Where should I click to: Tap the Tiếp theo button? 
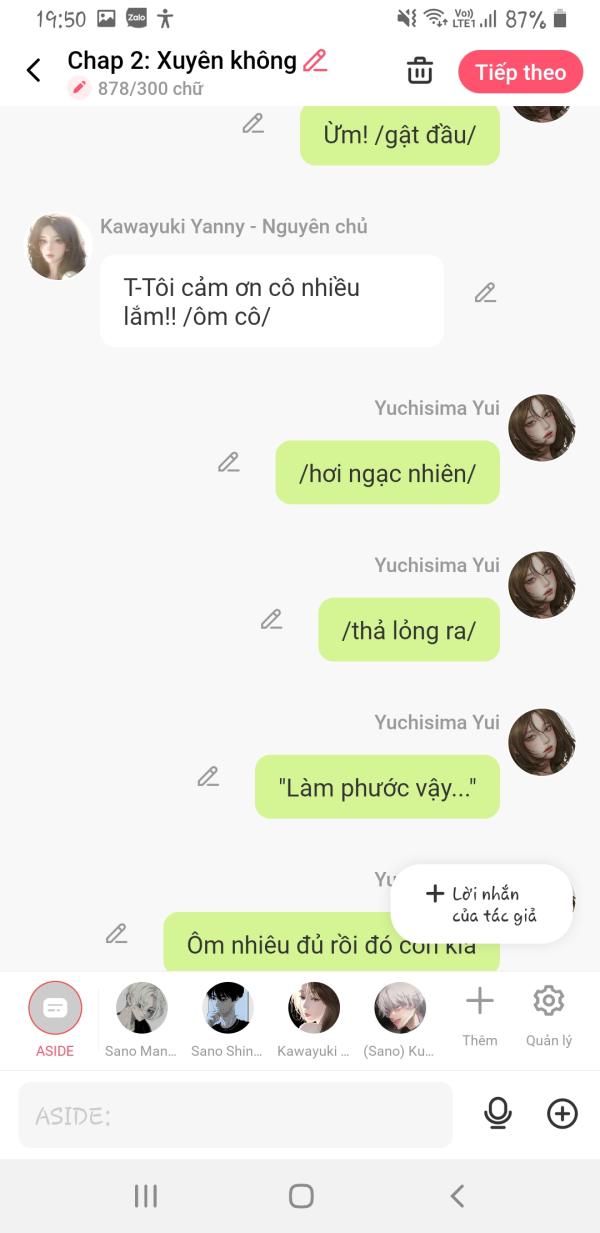coord(520,72)
